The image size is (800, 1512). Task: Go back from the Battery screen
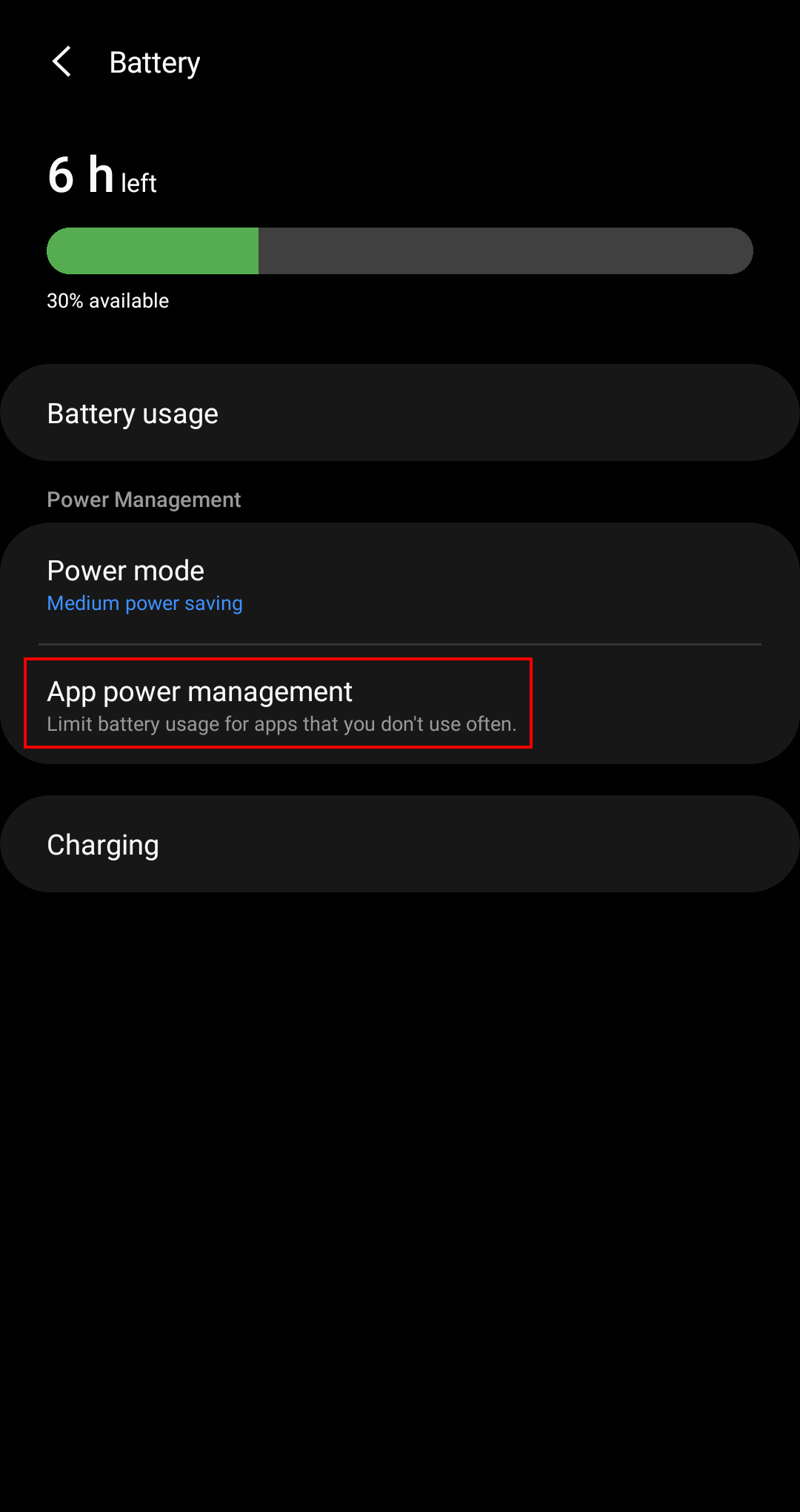click(62, 62)
